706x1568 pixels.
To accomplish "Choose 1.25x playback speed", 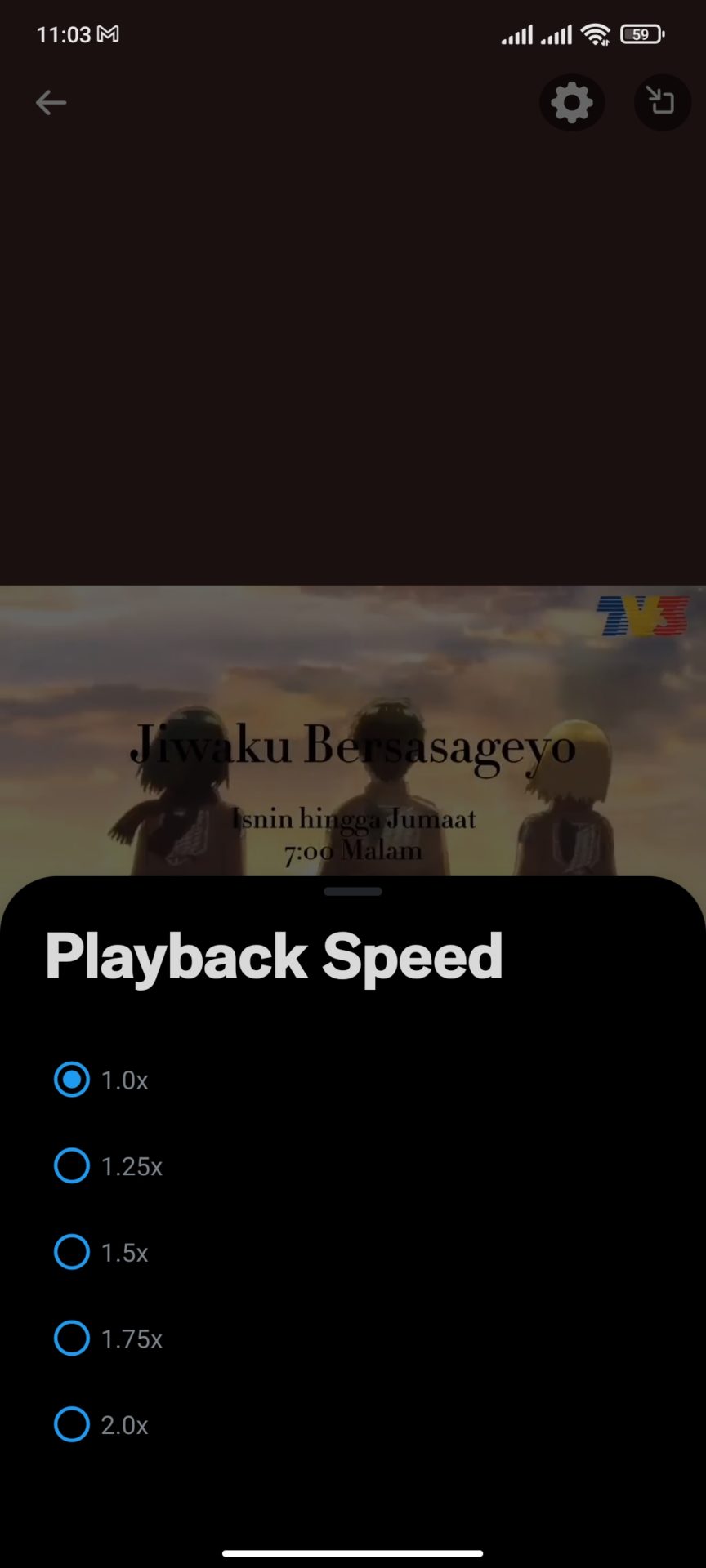I will (72, 1166).
